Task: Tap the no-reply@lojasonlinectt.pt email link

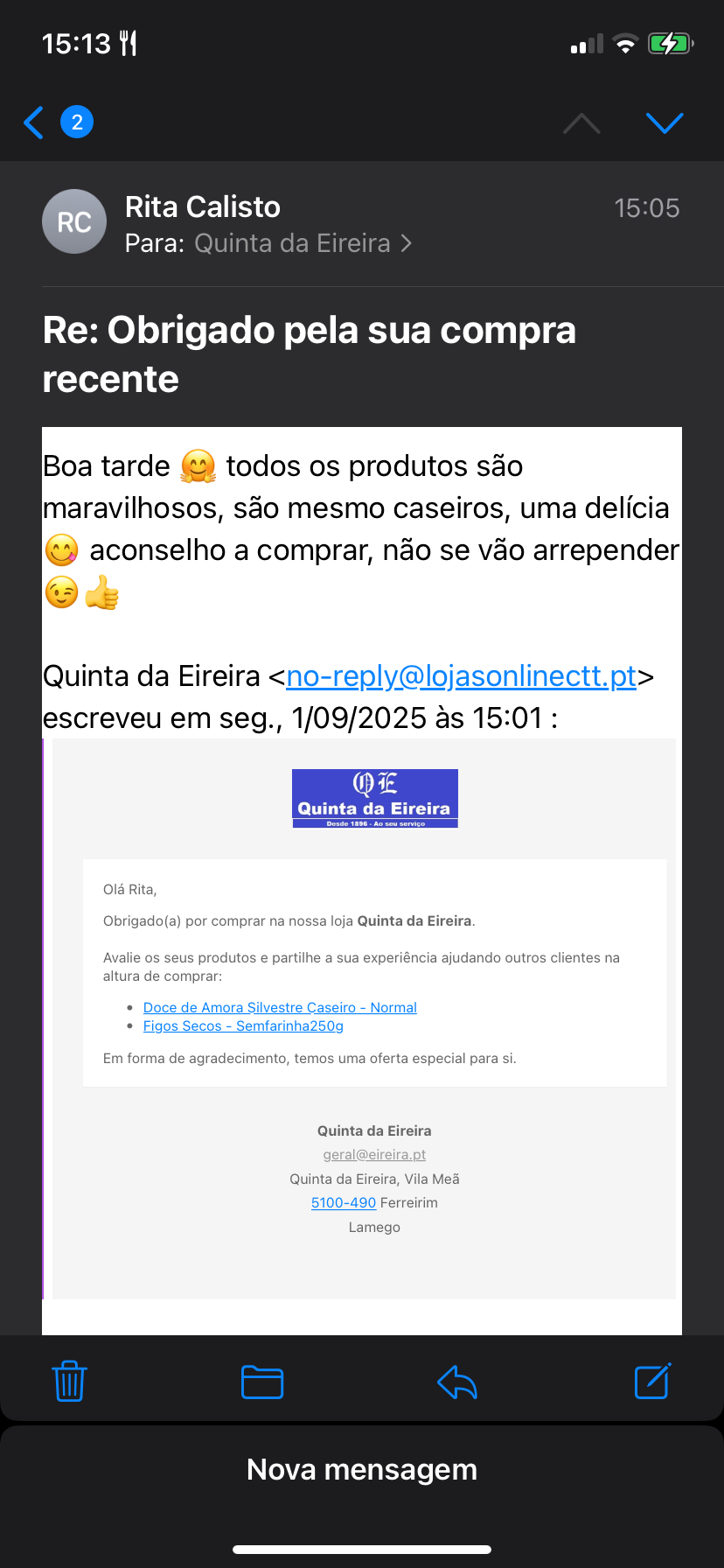Action: tap(461, 676)
